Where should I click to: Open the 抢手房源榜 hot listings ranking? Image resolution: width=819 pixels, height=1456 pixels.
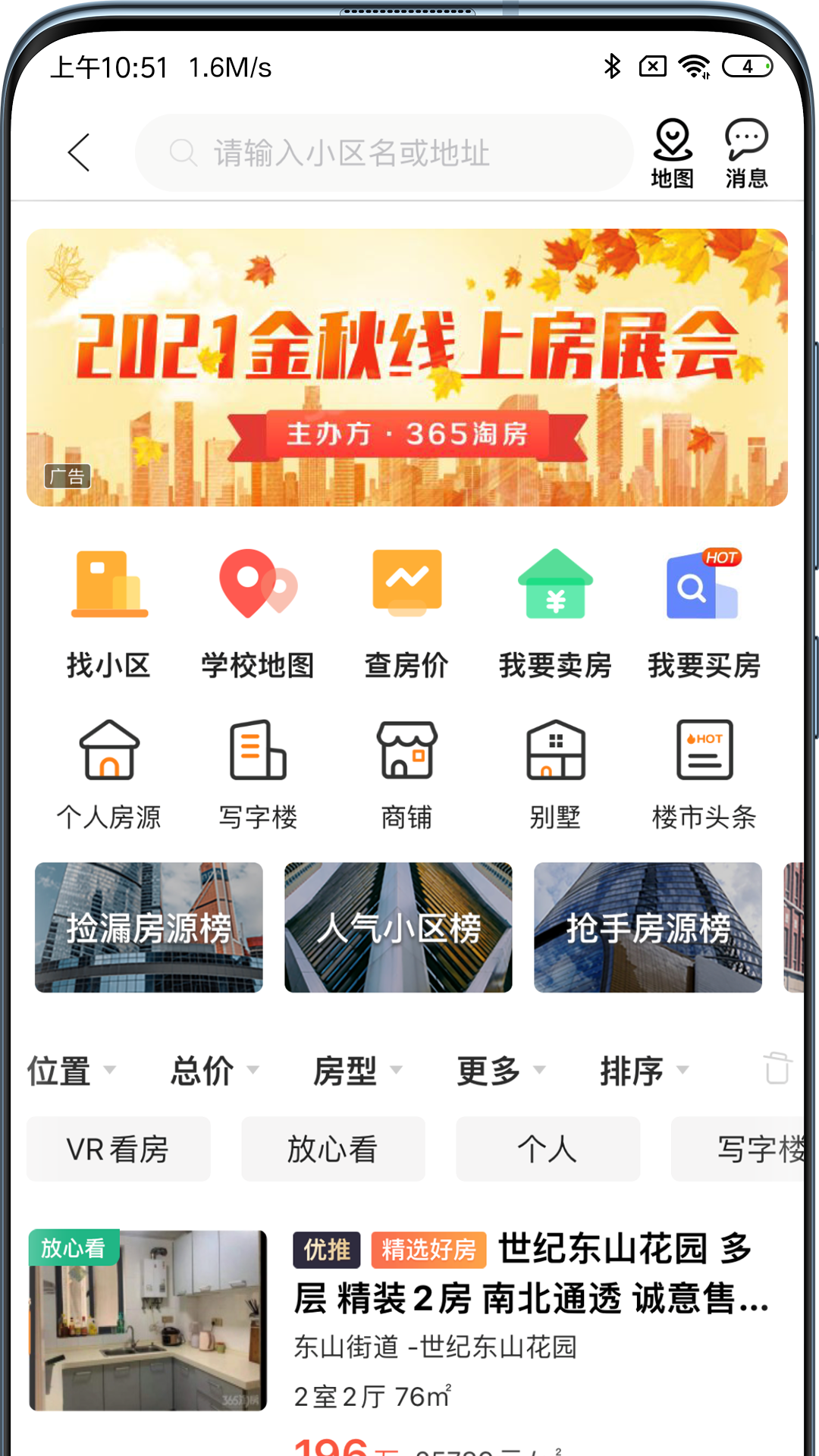pyautogui.click(x=647, y=927)
